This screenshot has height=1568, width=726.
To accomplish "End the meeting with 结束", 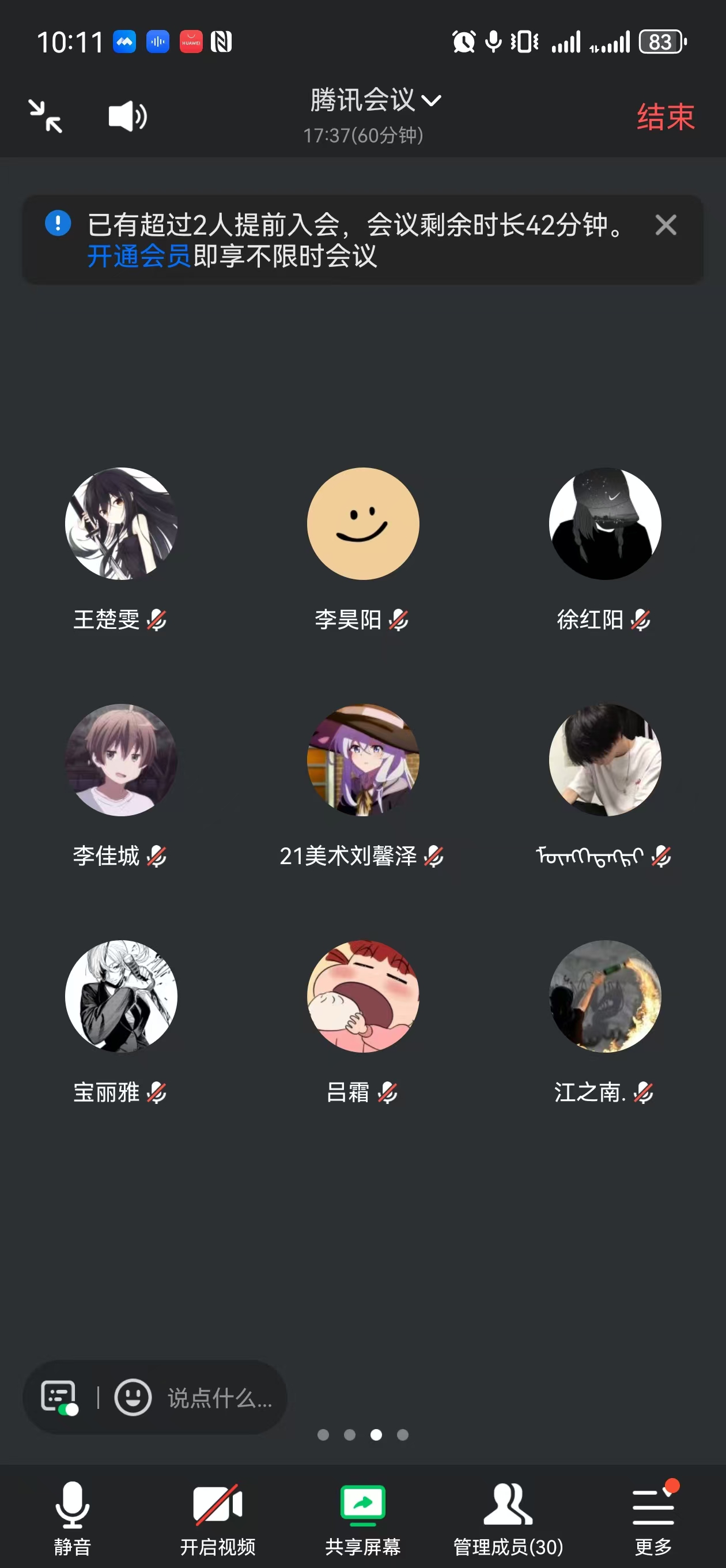I will (x=665, y=117).
